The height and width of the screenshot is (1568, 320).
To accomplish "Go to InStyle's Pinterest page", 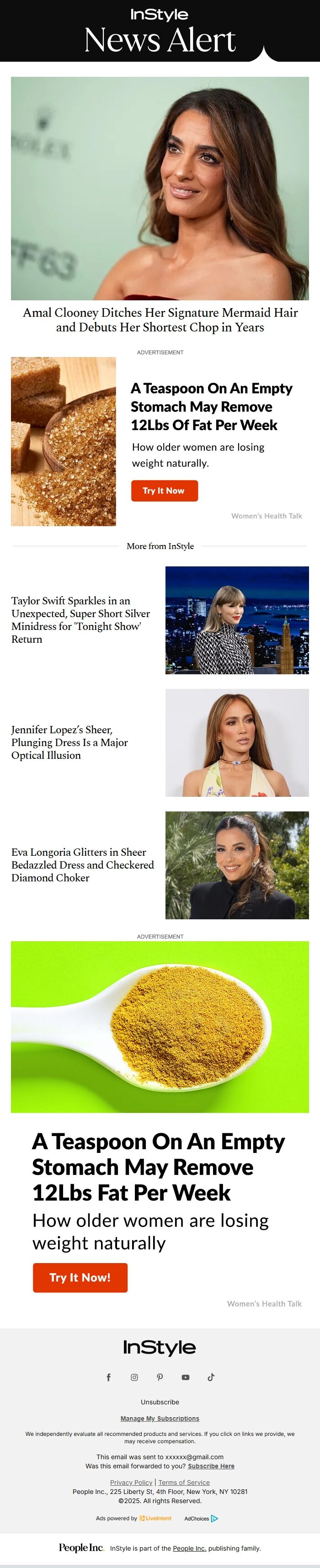I will [x=160, y=1377].
